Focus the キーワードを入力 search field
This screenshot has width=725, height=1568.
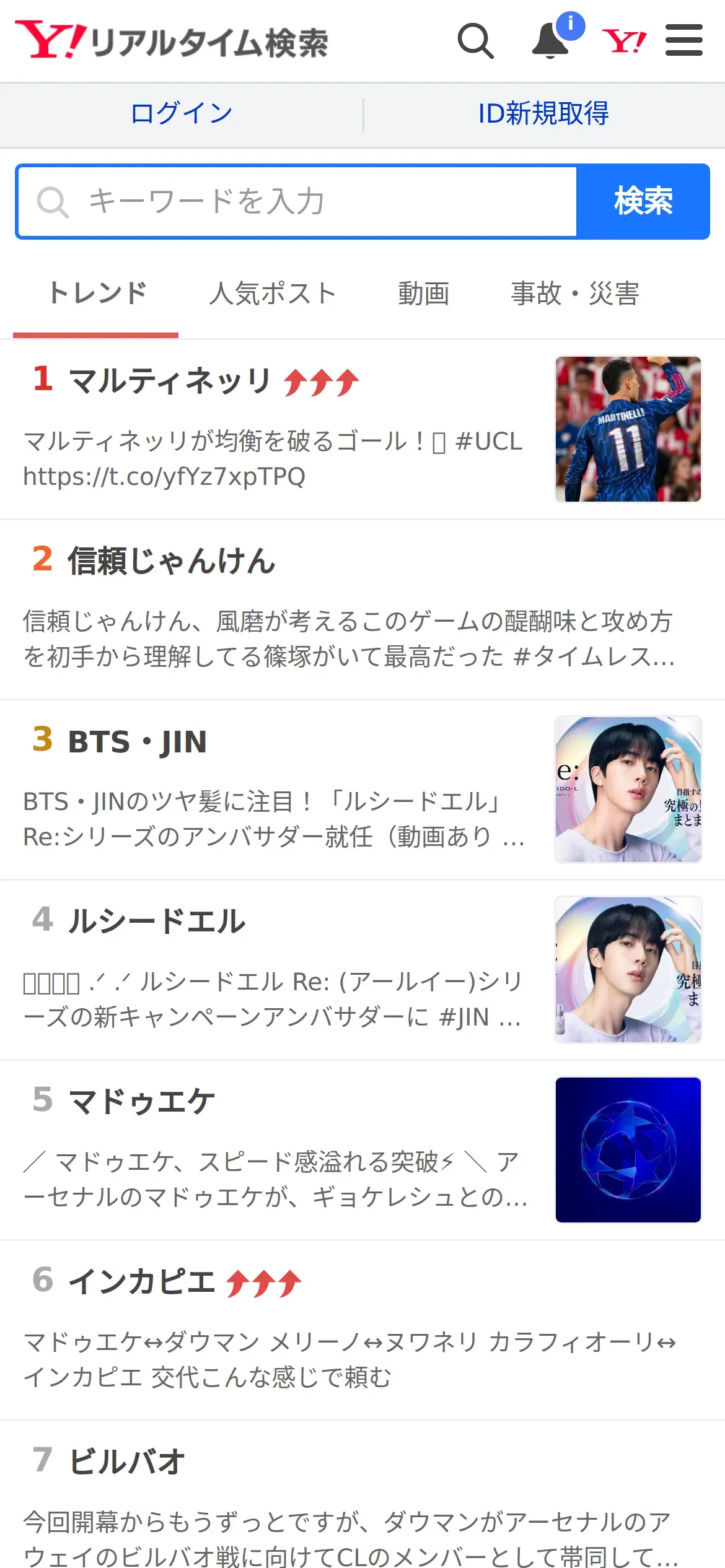(x=297, y=201)
